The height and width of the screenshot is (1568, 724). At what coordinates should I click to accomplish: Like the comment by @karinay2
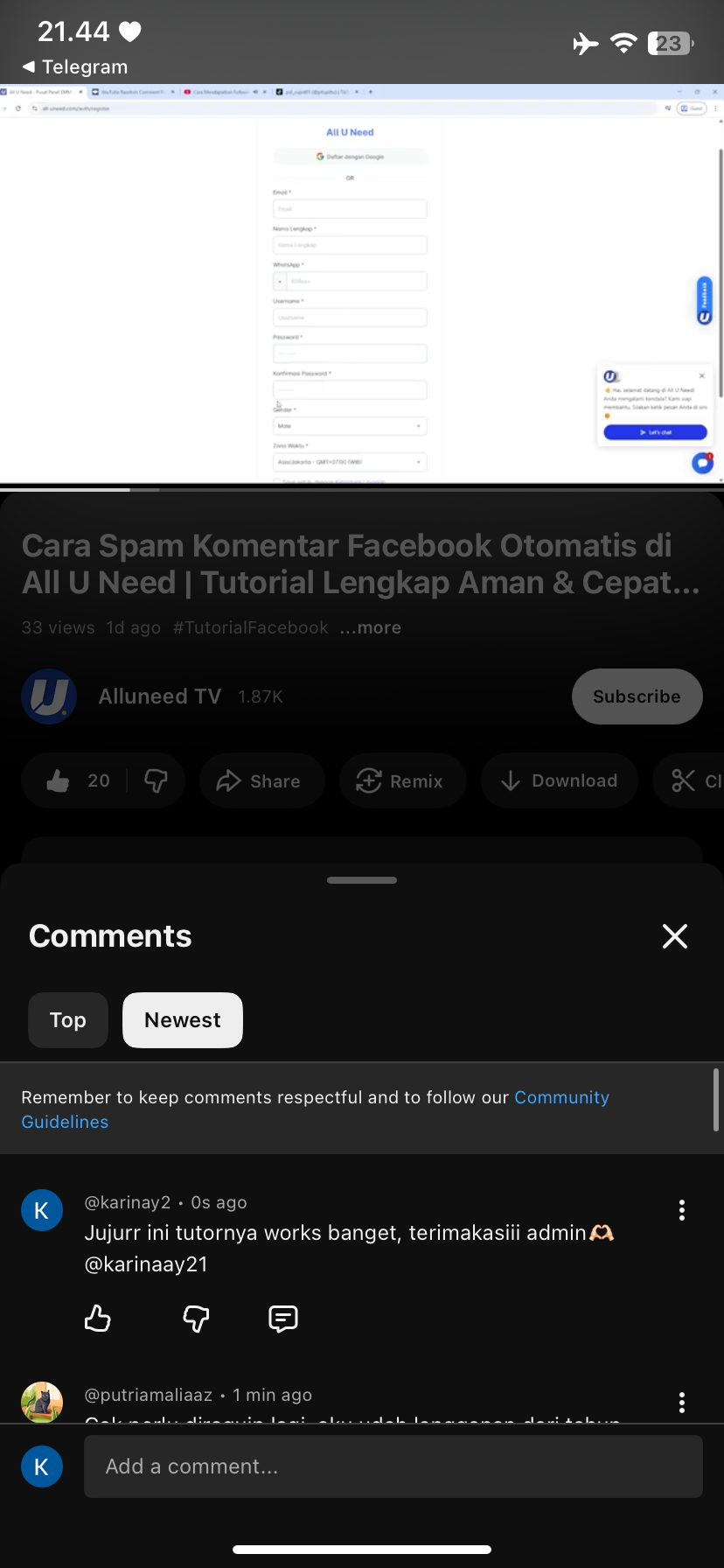click(98, 1318)
